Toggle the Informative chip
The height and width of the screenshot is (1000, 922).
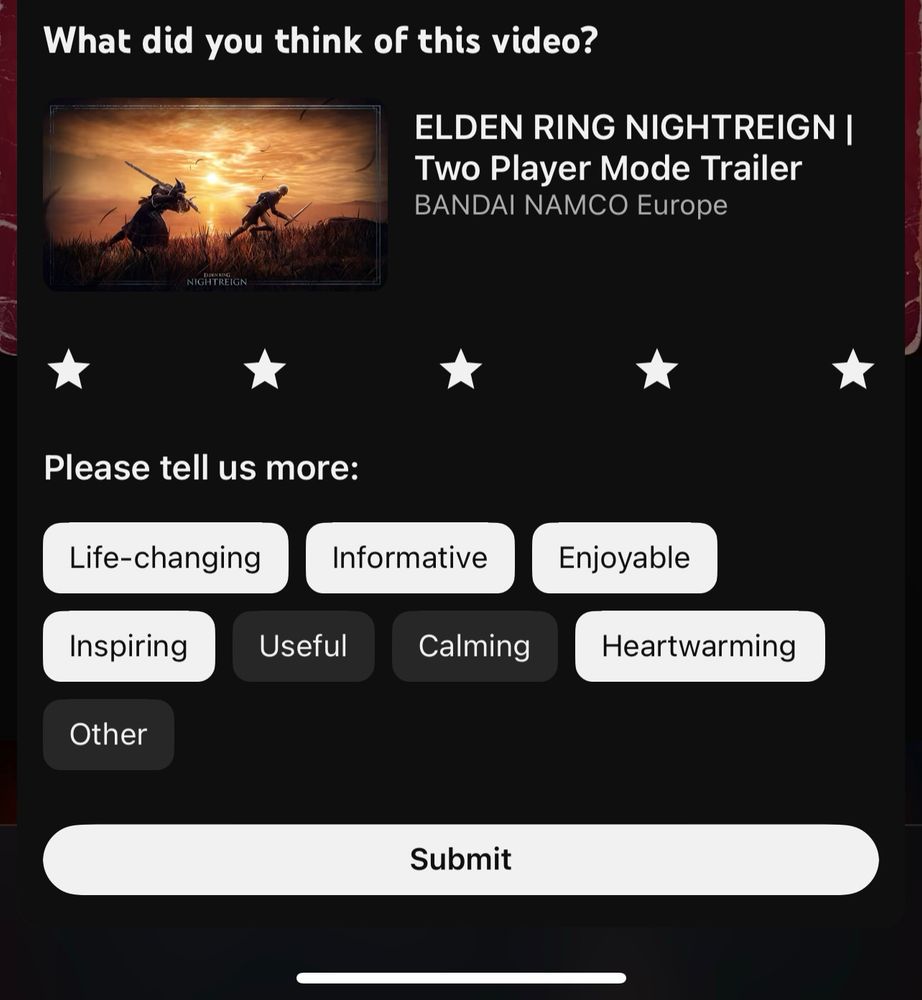(410, 558)
